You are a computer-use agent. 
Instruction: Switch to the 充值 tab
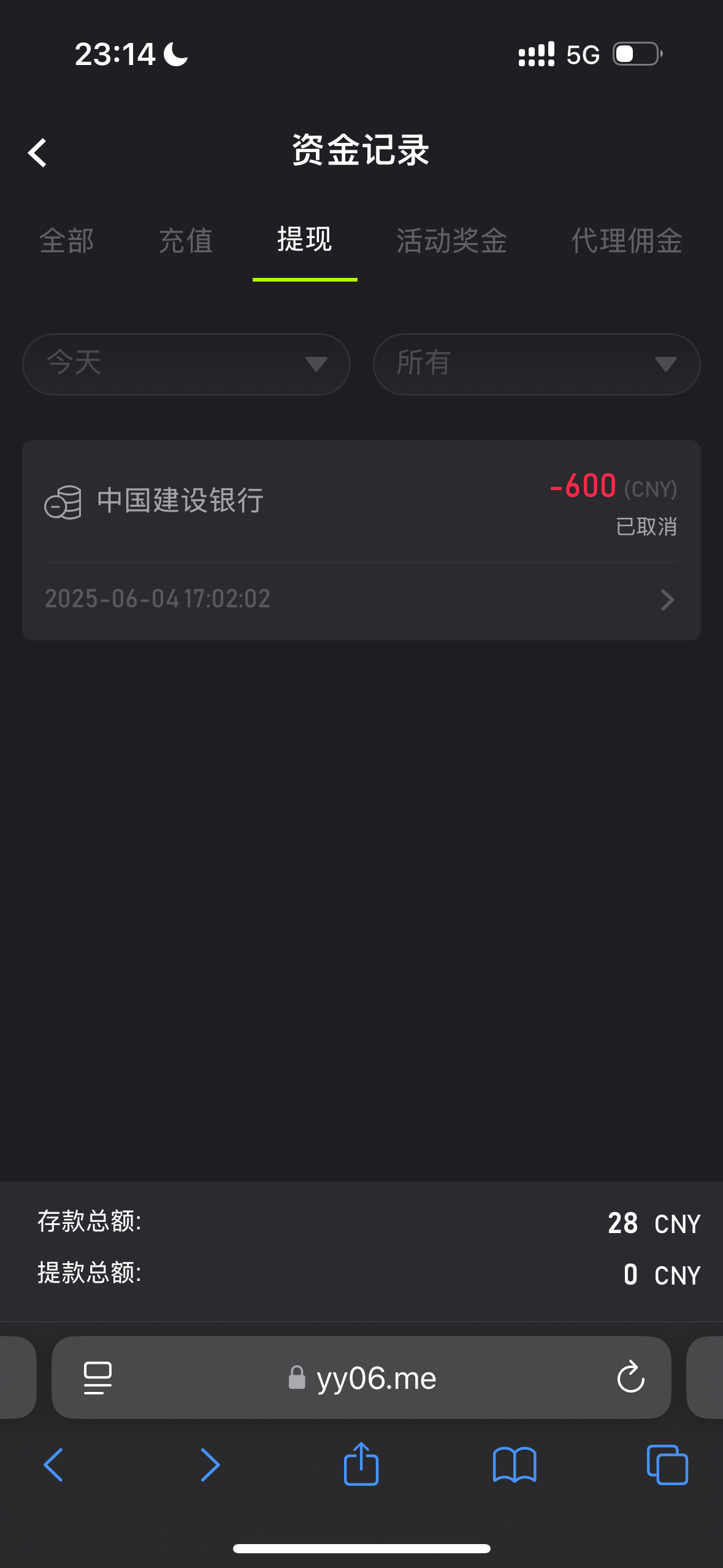186,240
